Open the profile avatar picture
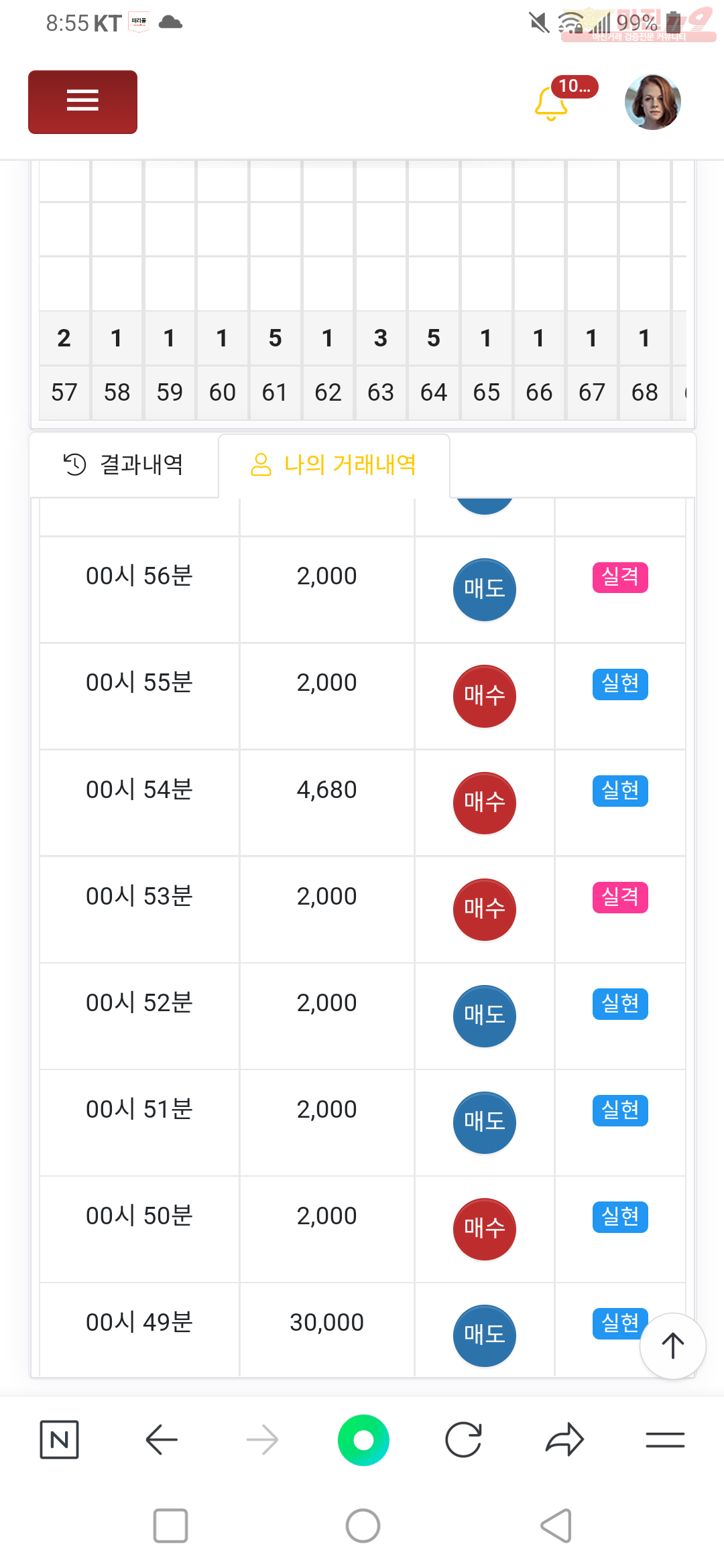 pos(652,102)
